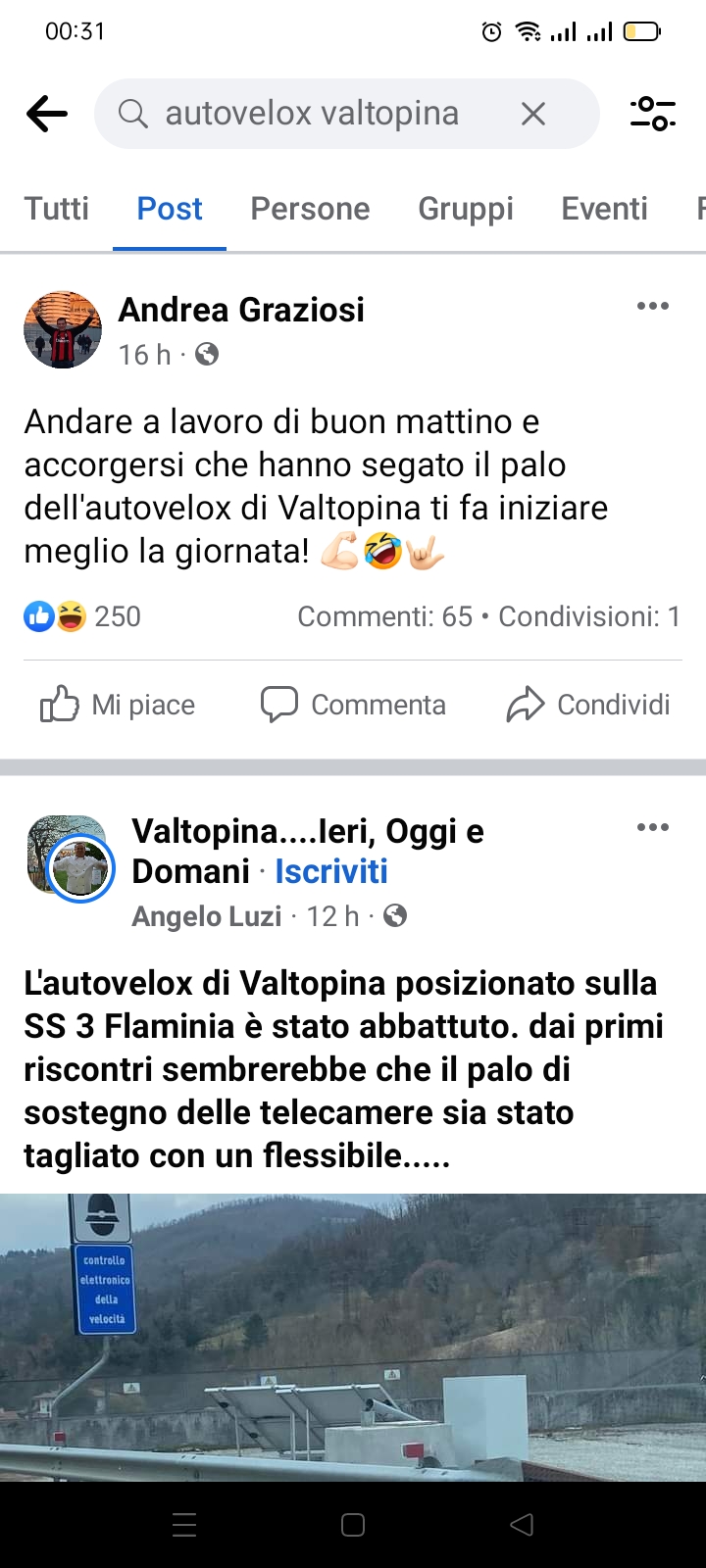Open the options menu on the Valtopina group post
The image size is (706, 1568).
point(653,828)
